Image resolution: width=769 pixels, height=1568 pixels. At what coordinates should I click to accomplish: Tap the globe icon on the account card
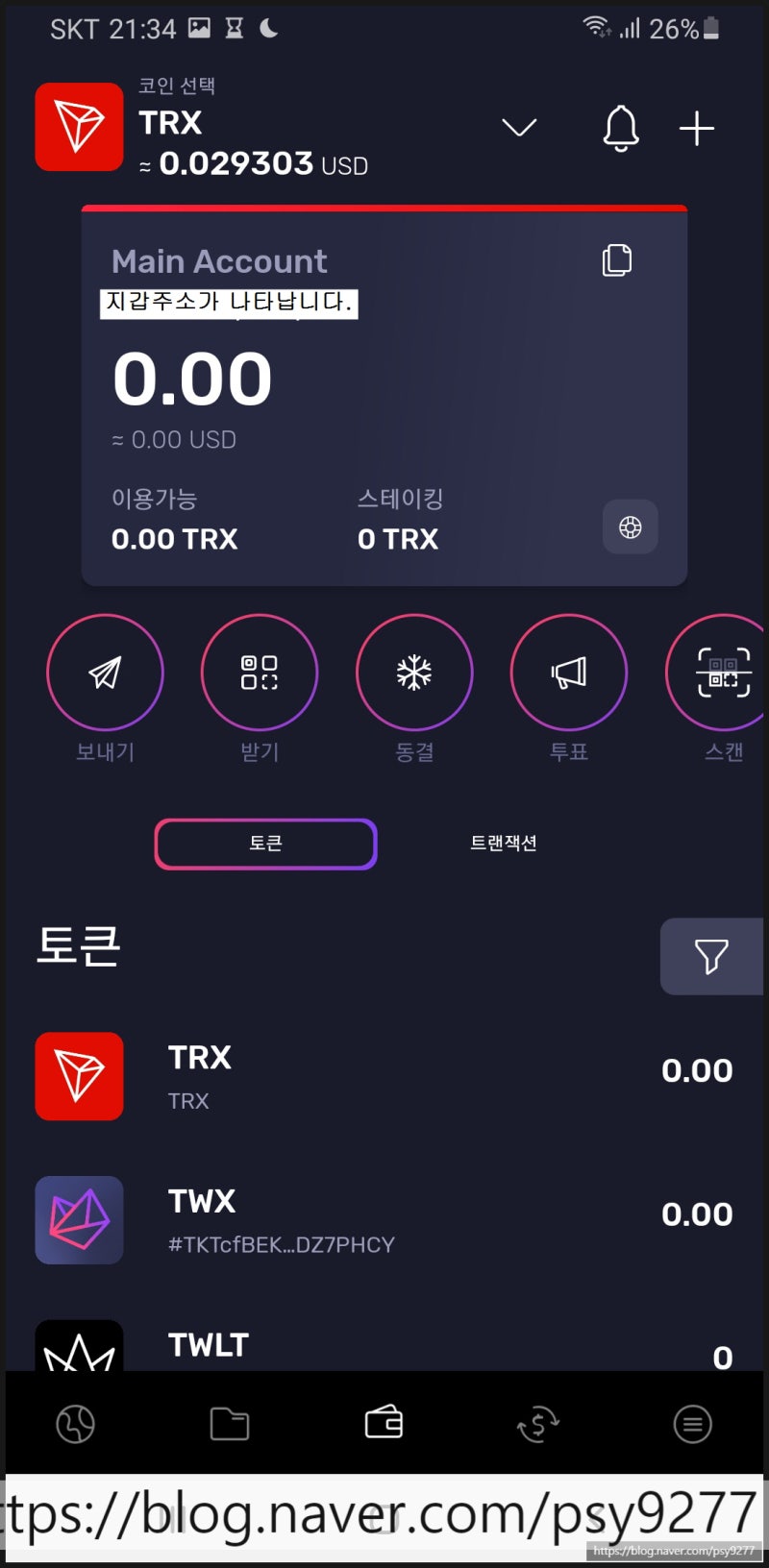point(631,527)
